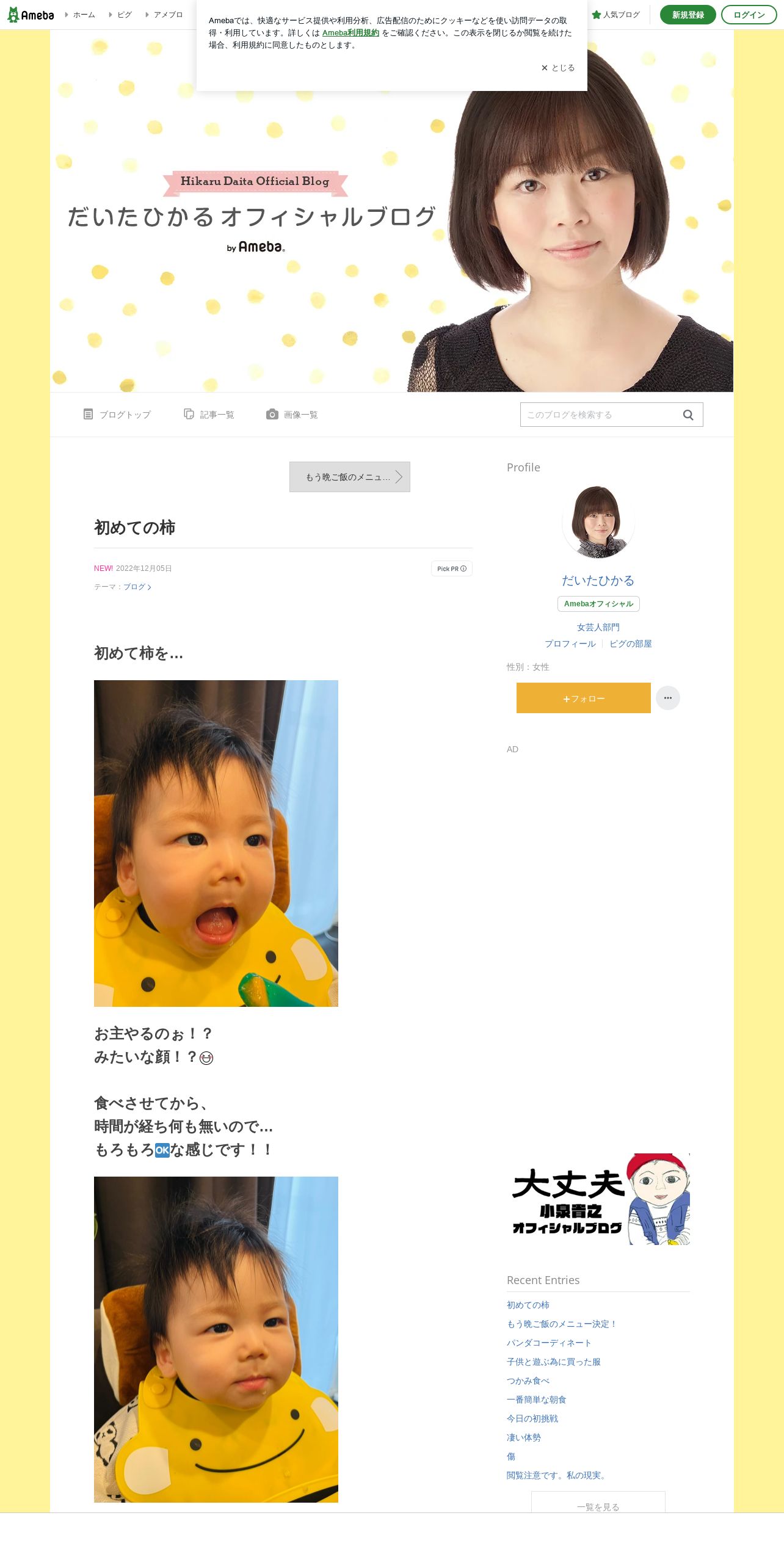Focus the blog search field

(598, 415)
